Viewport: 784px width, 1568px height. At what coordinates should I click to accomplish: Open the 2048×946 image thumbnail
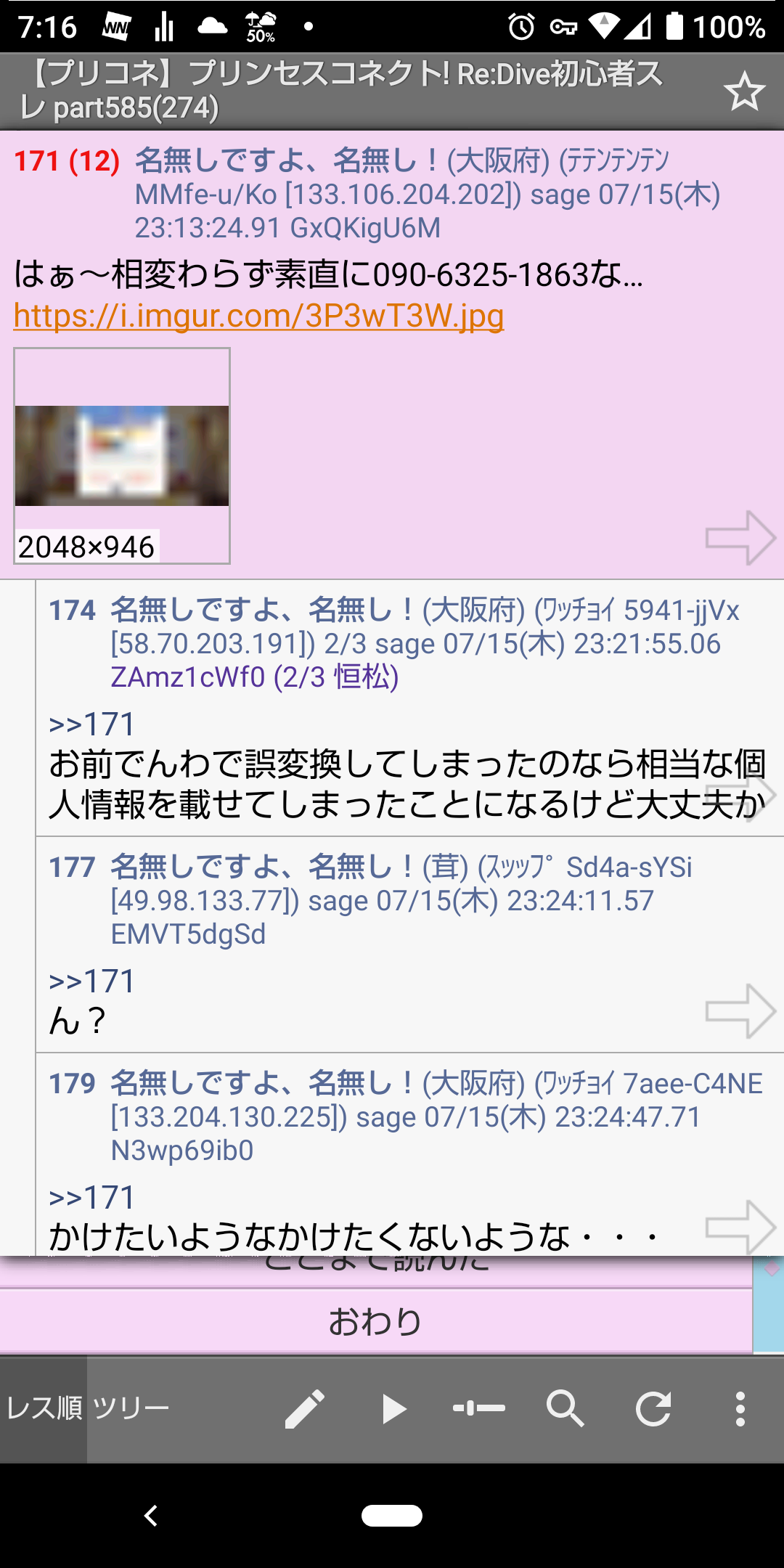pyautogui.click(x=122, y=456)
